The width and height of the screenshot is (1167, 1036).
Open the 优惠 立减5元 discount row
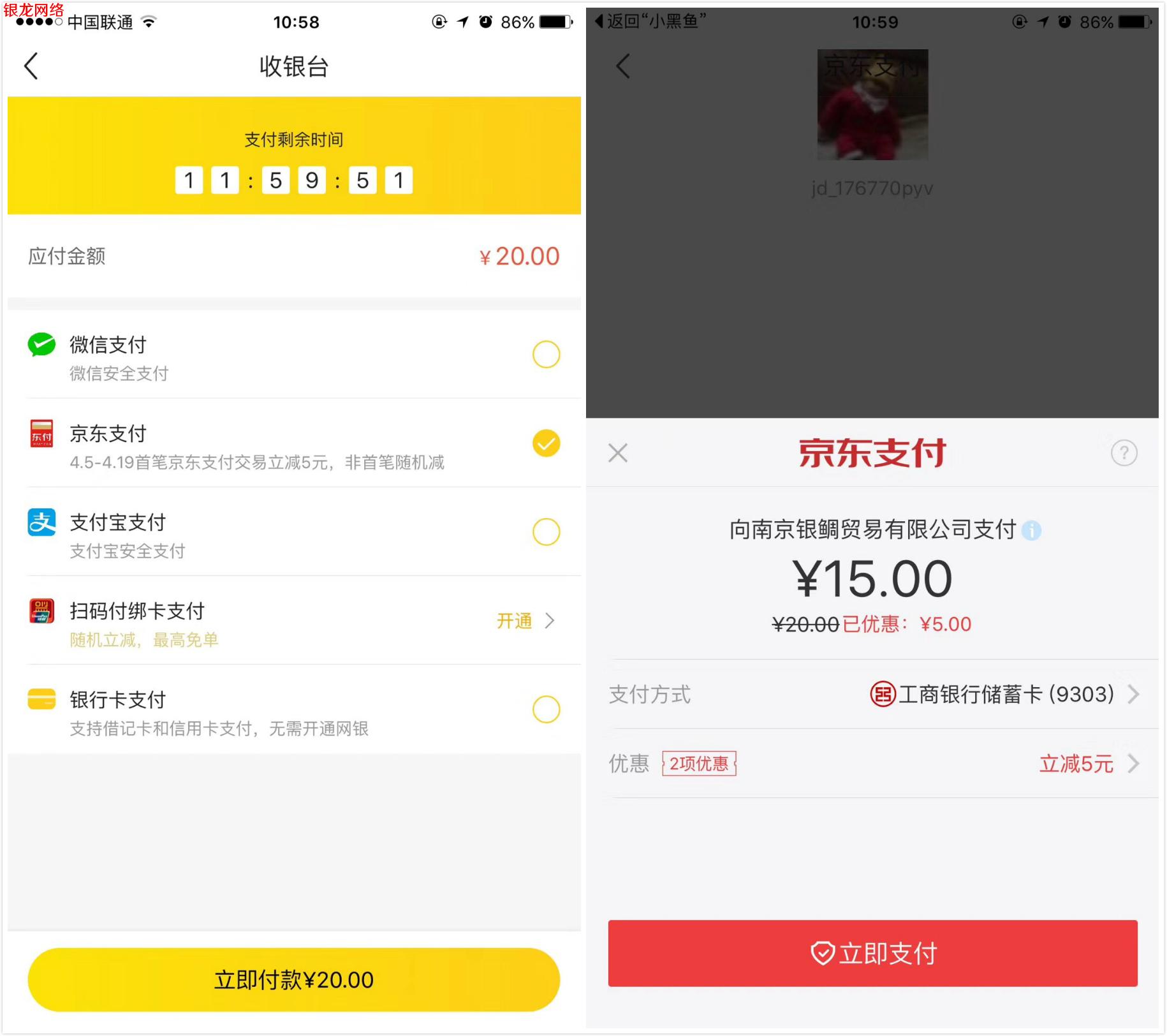click(1084, 764)
